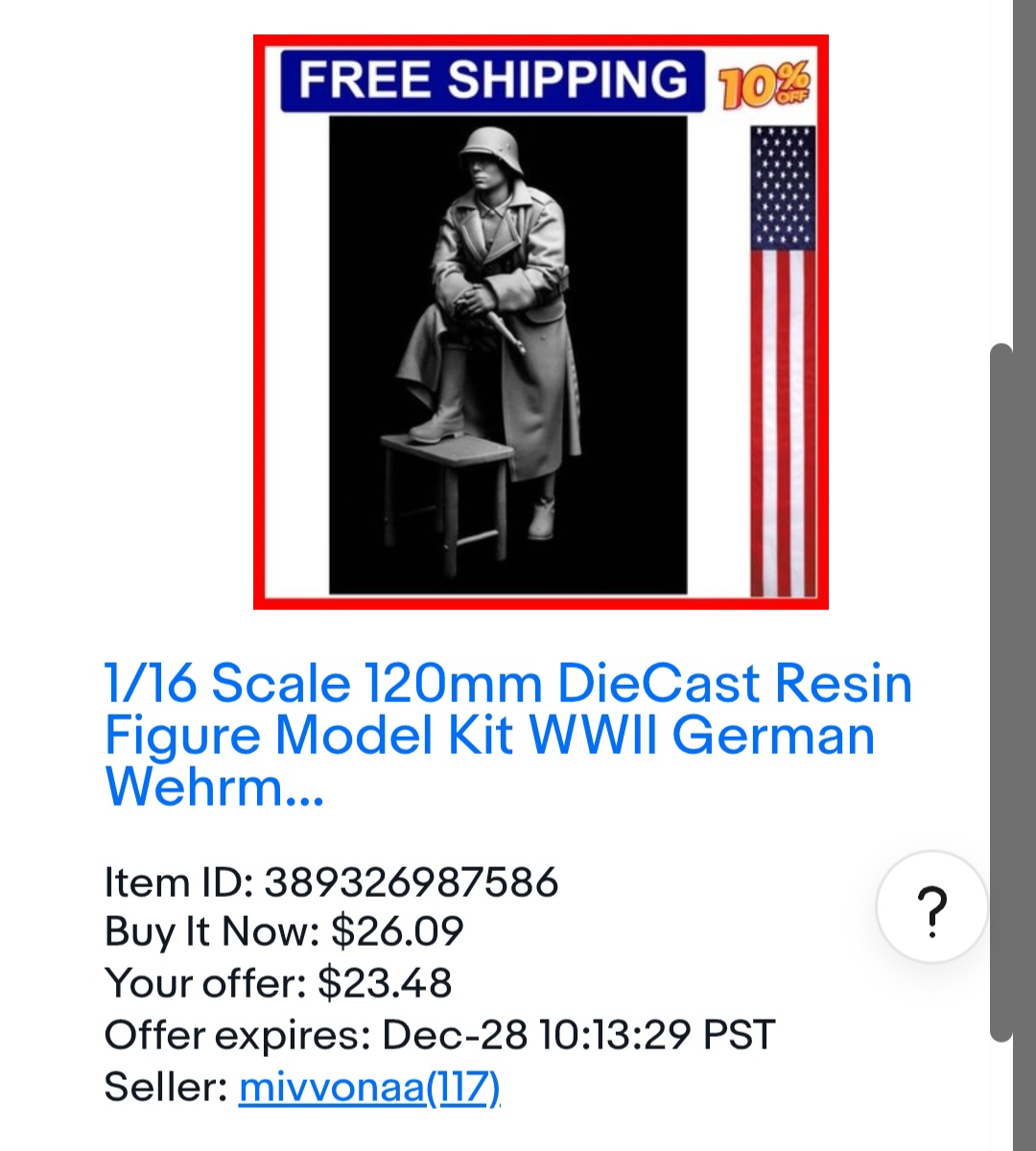Tap the question mark help button
Viewport: 1036px width, 1151px height.
coord(931,907)
